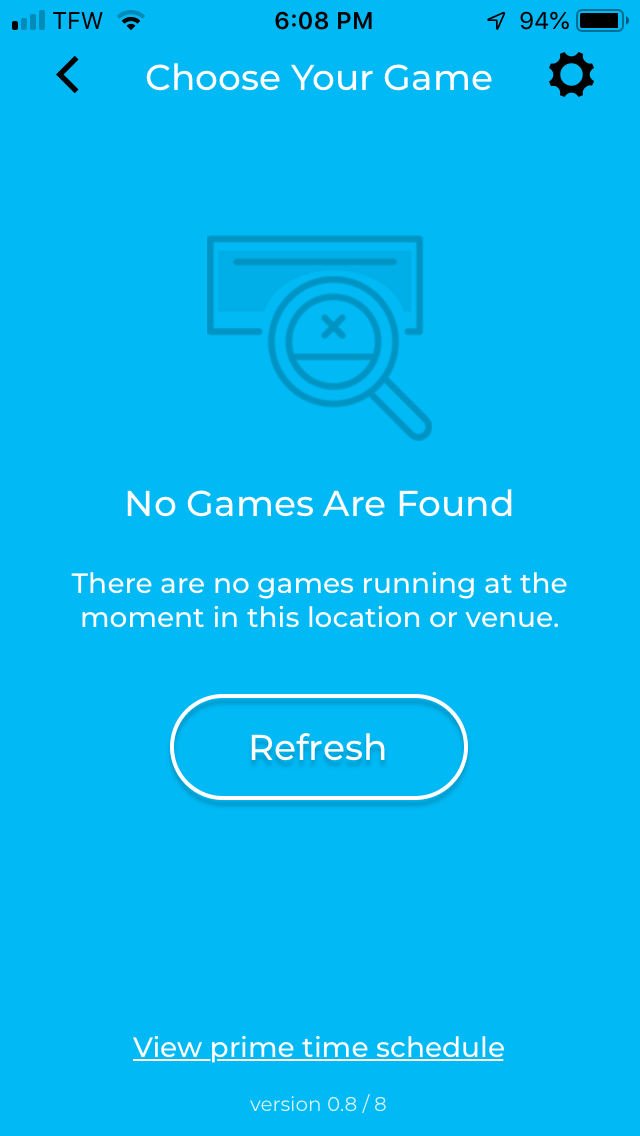Tap the Refresh button

[318, 747]
